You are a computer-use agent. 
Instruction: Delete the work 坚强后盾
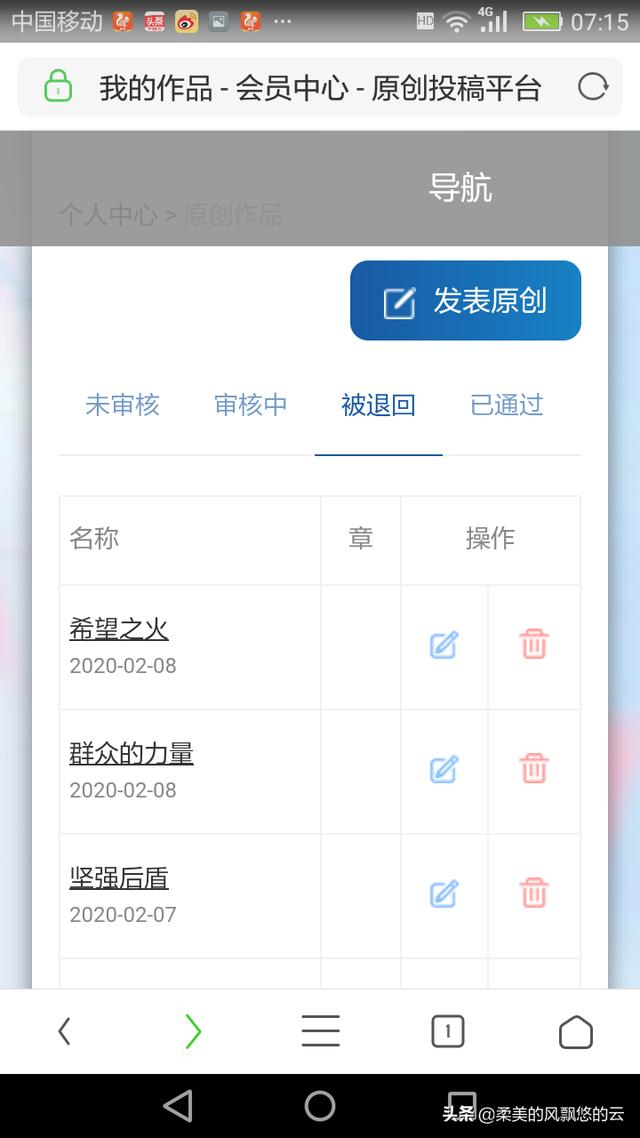534,893
